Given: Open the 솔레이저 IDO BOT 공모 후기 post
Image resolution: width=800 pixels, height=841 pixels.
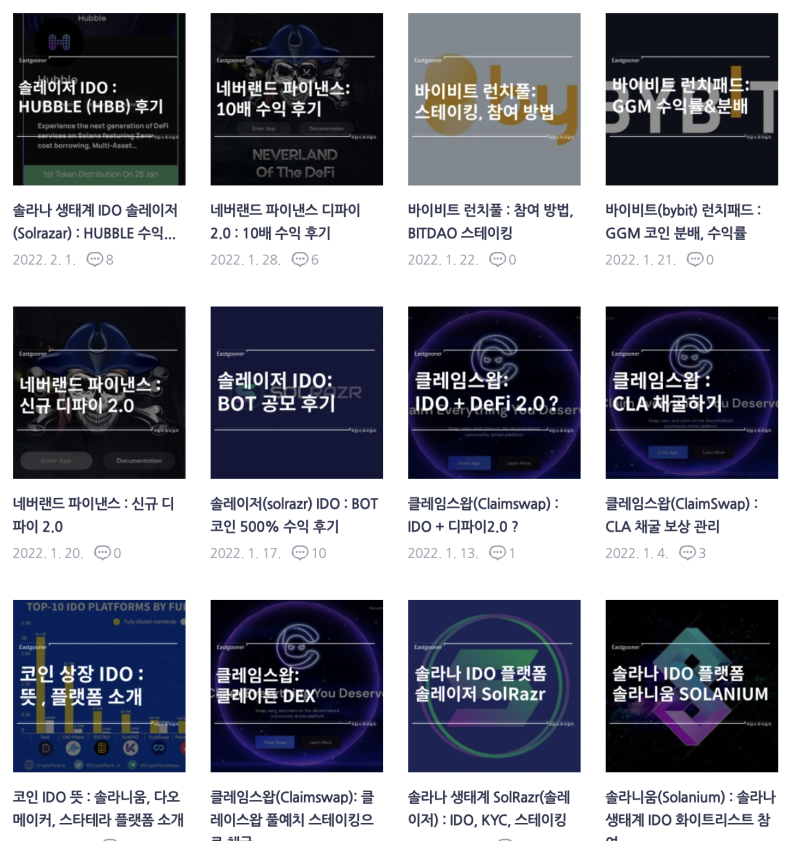Looking at the screenshot, I should 296,392.
